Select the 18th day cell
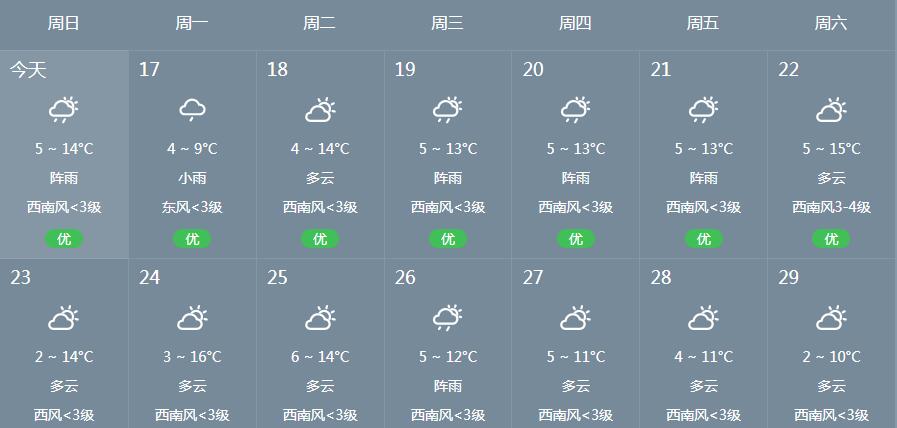This screenshot has height=428, width=897. click(320, 155)
